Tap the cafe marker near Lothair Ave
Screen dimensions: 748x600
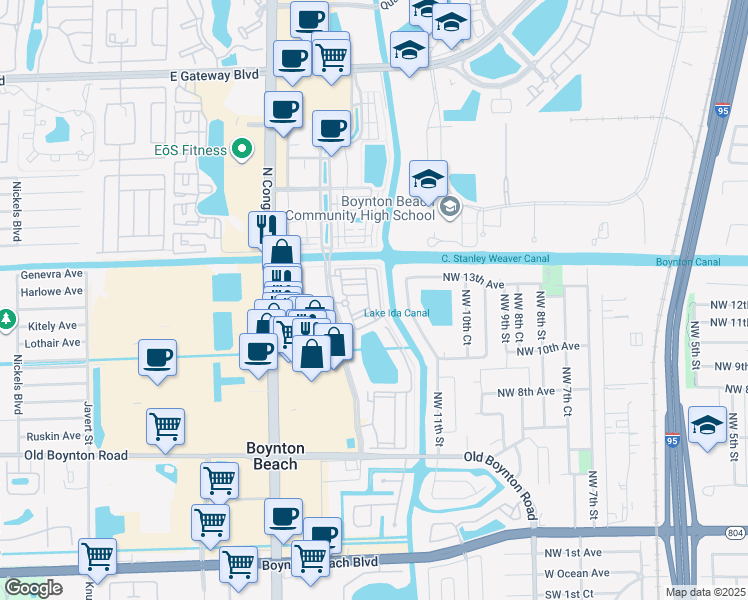tap(157, 358)
